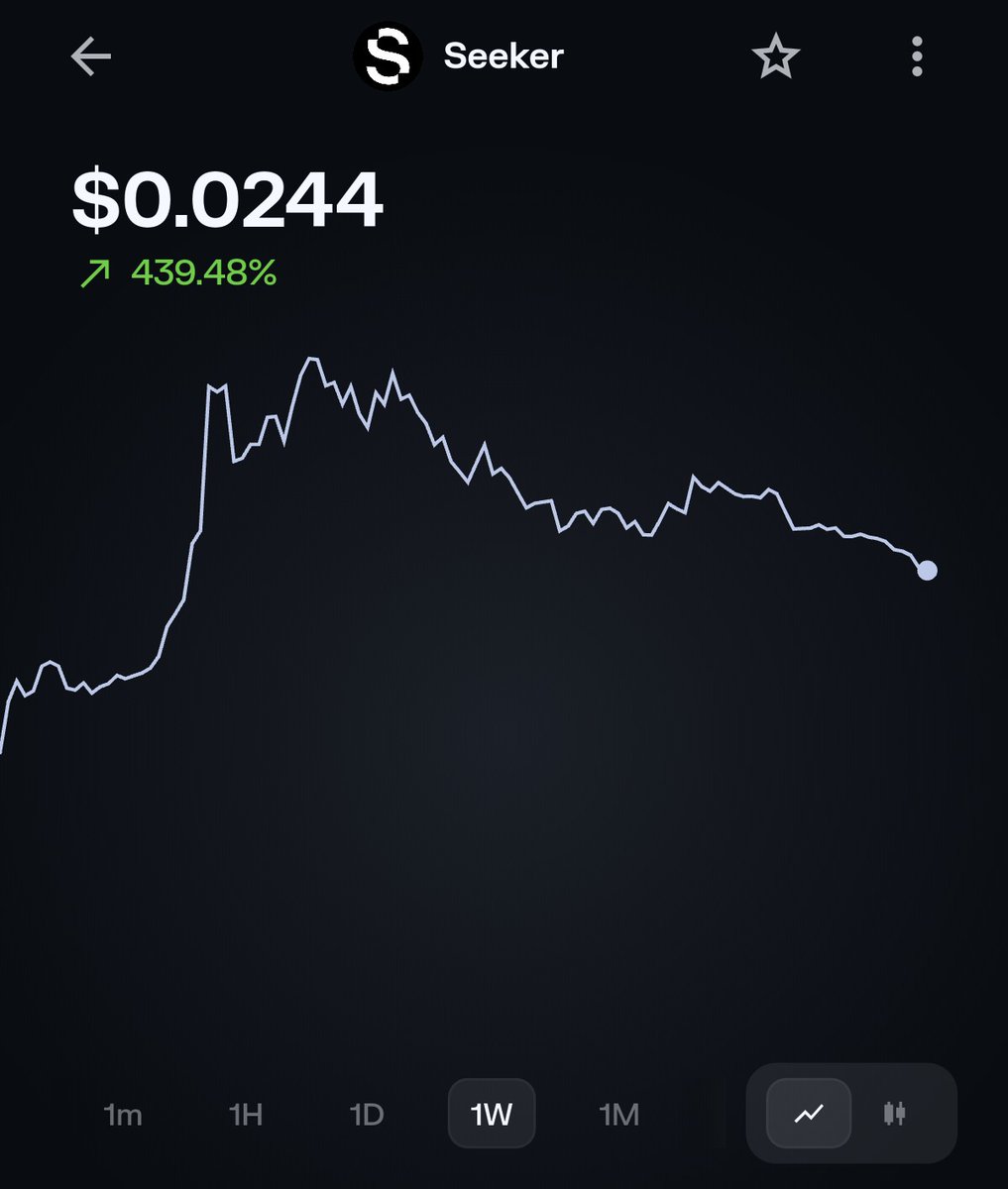Viewport: 1008px width, 1189px height.
Task: Switch chart range to 1m
Action: point(123,1115)
